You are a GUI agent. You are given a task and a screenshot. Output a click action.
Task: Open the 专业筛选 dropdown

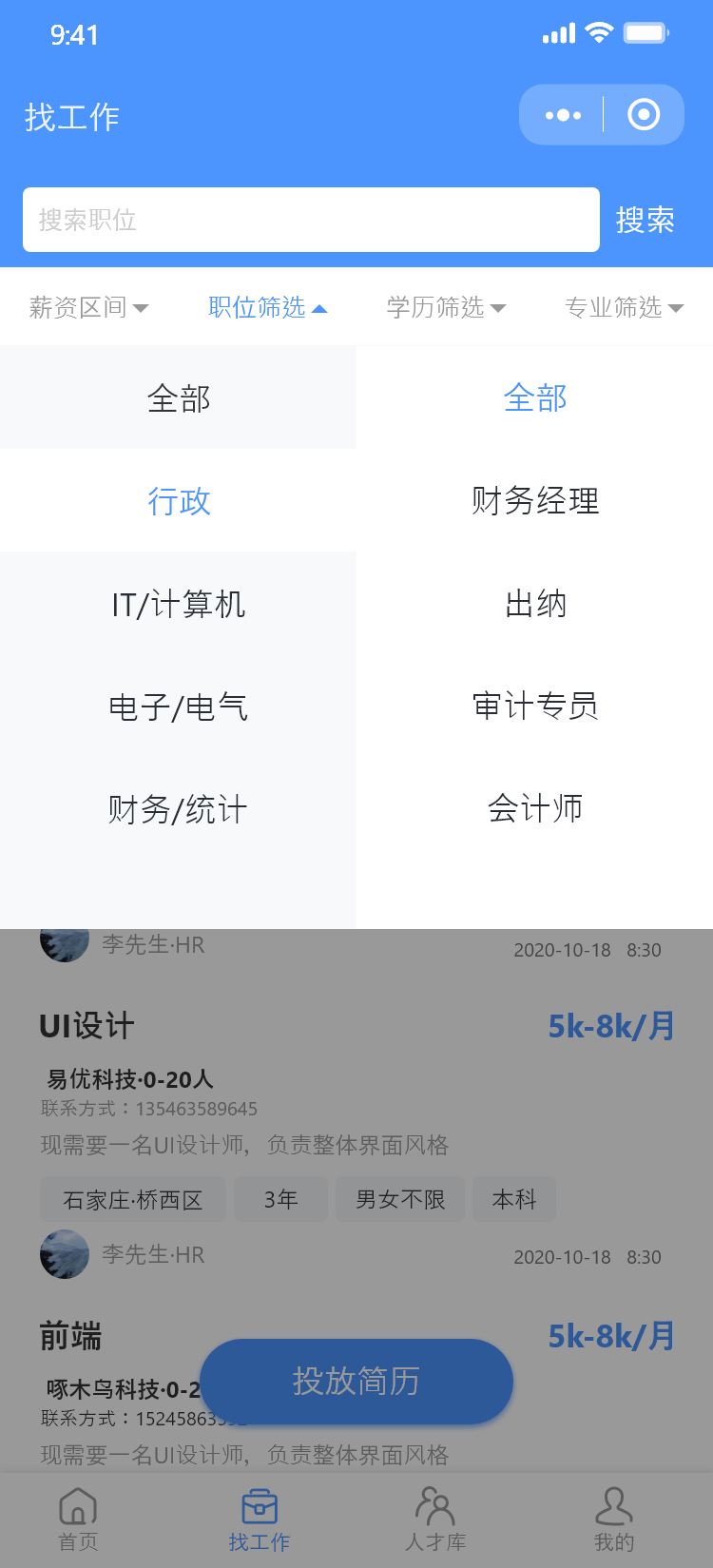[x=624, y=307]
